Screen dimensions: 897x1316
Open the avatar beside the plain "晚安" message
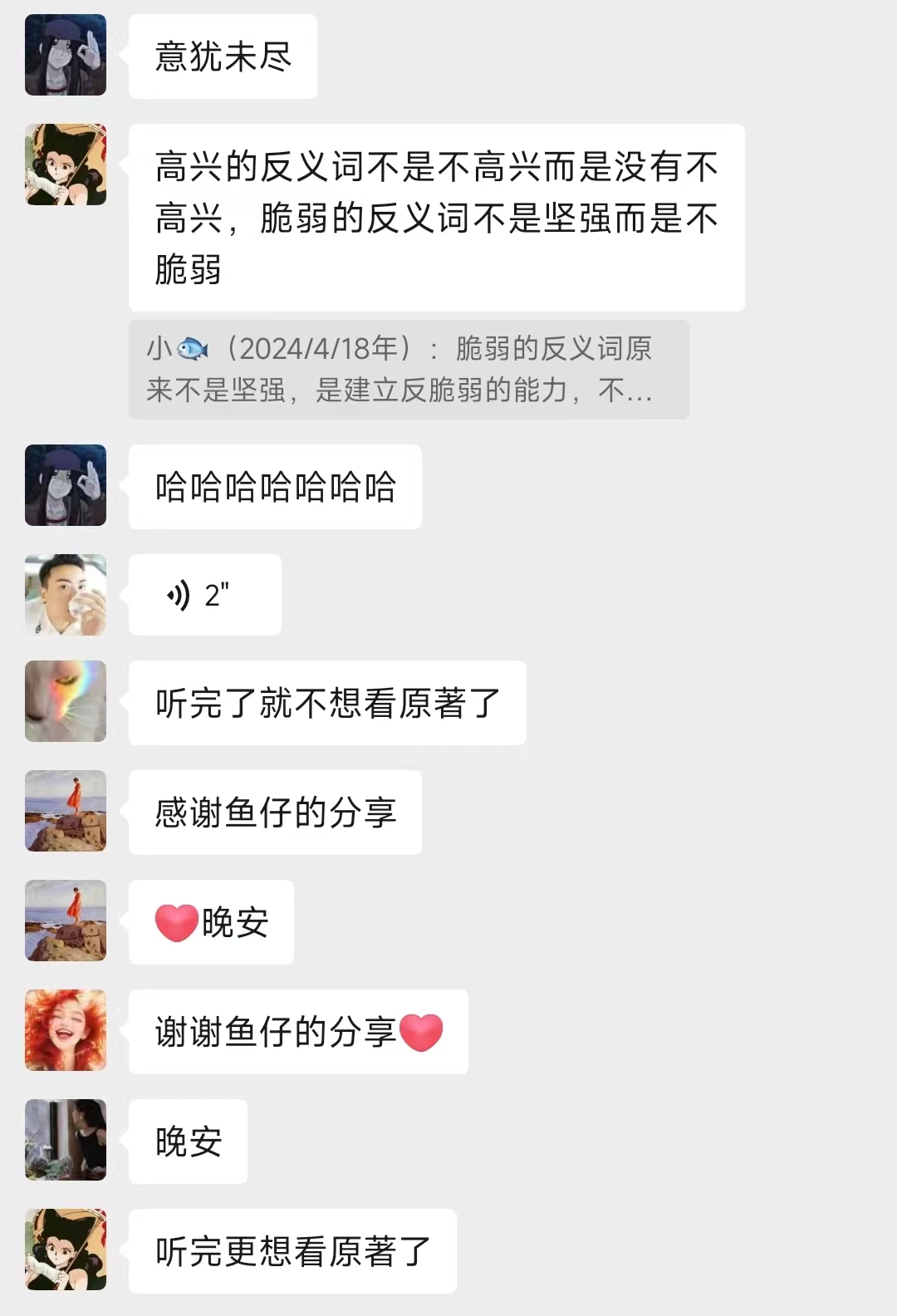pyautogui.click(x=66, y=1140)
